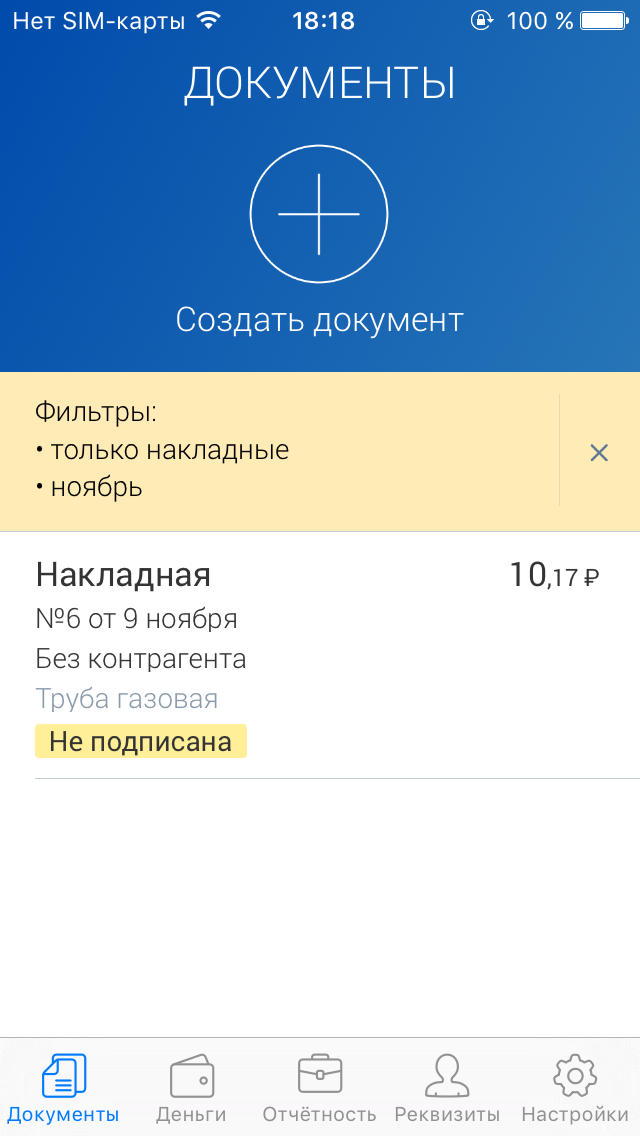Open invoice №6 from 9 ноября
Screen dimensions: 640x1136
click(x=320, y=656)
